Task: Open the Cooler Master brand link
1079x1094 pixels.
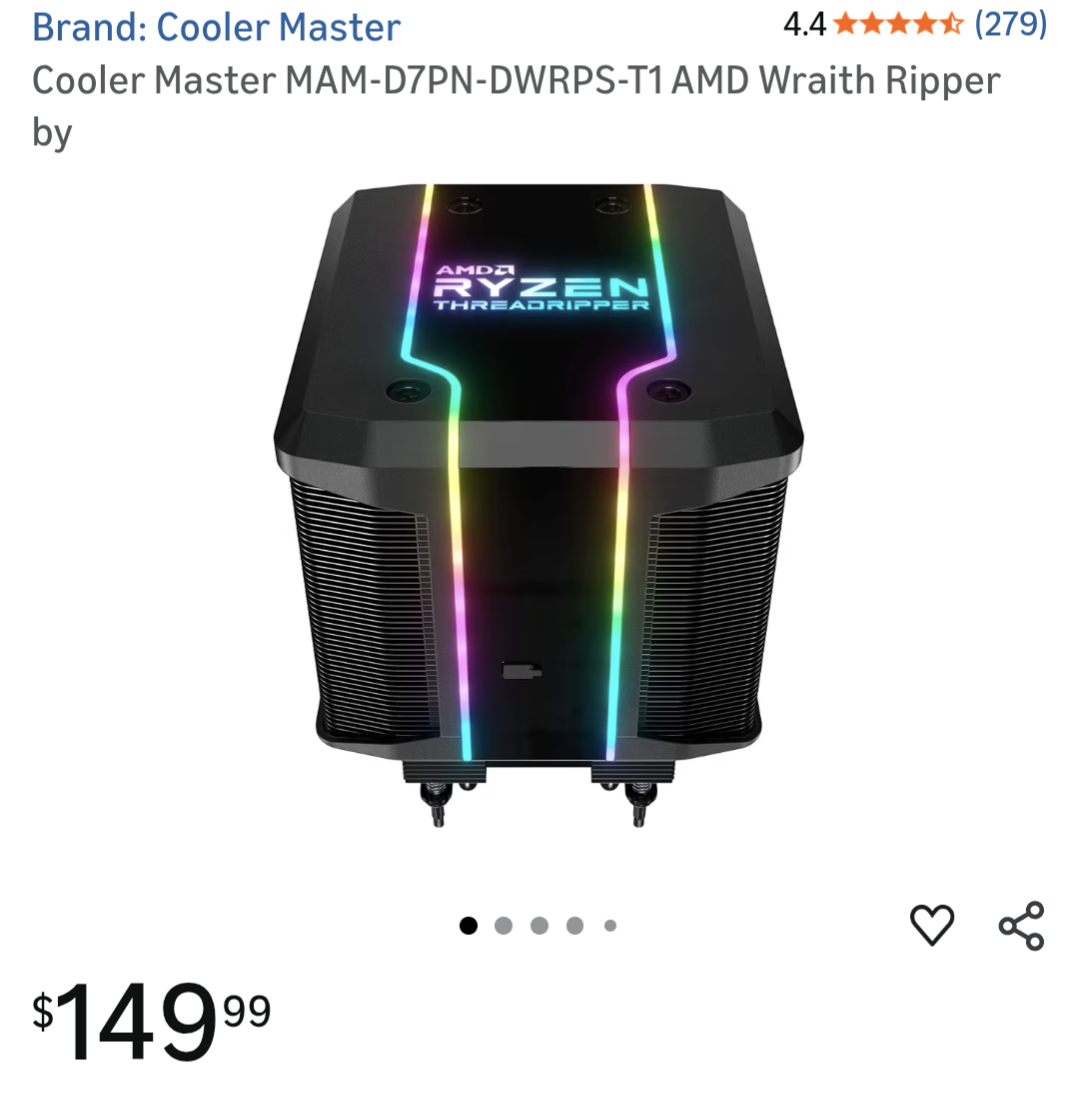Action: (216, 26)
